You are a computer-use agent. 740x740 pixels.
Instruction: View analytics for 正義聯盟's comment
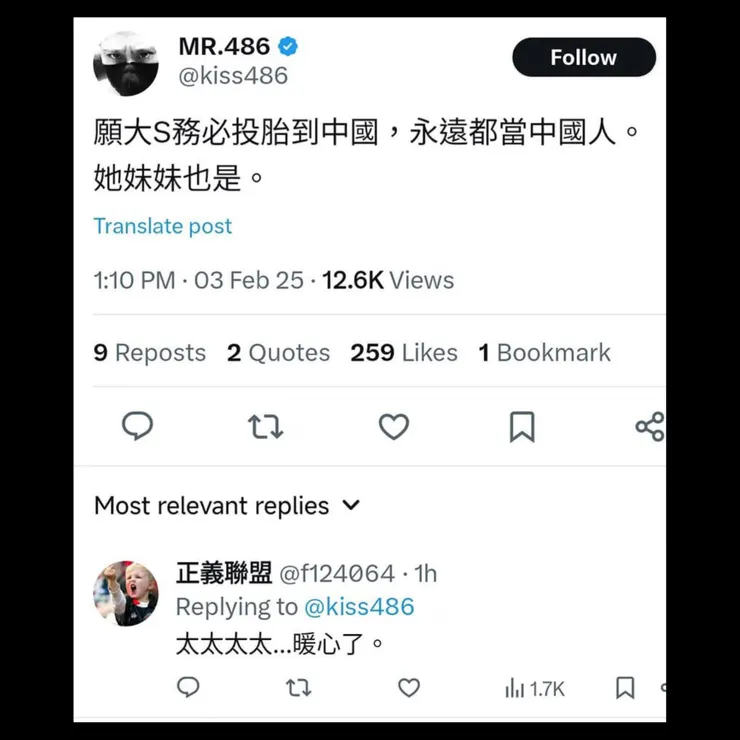tap(535, 688)
